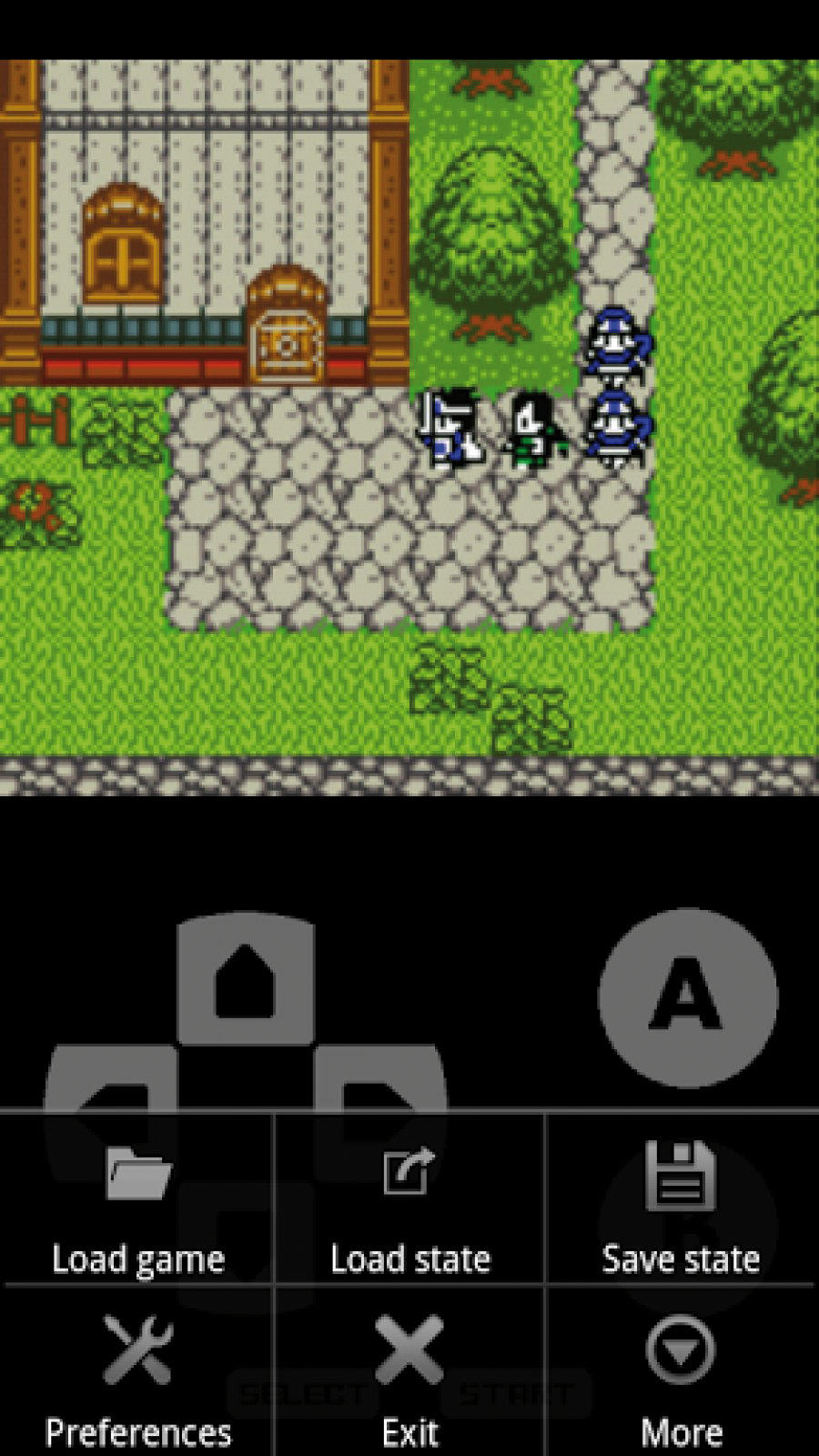
Task: Expand the More menu option
Action: click(681, 1374)
